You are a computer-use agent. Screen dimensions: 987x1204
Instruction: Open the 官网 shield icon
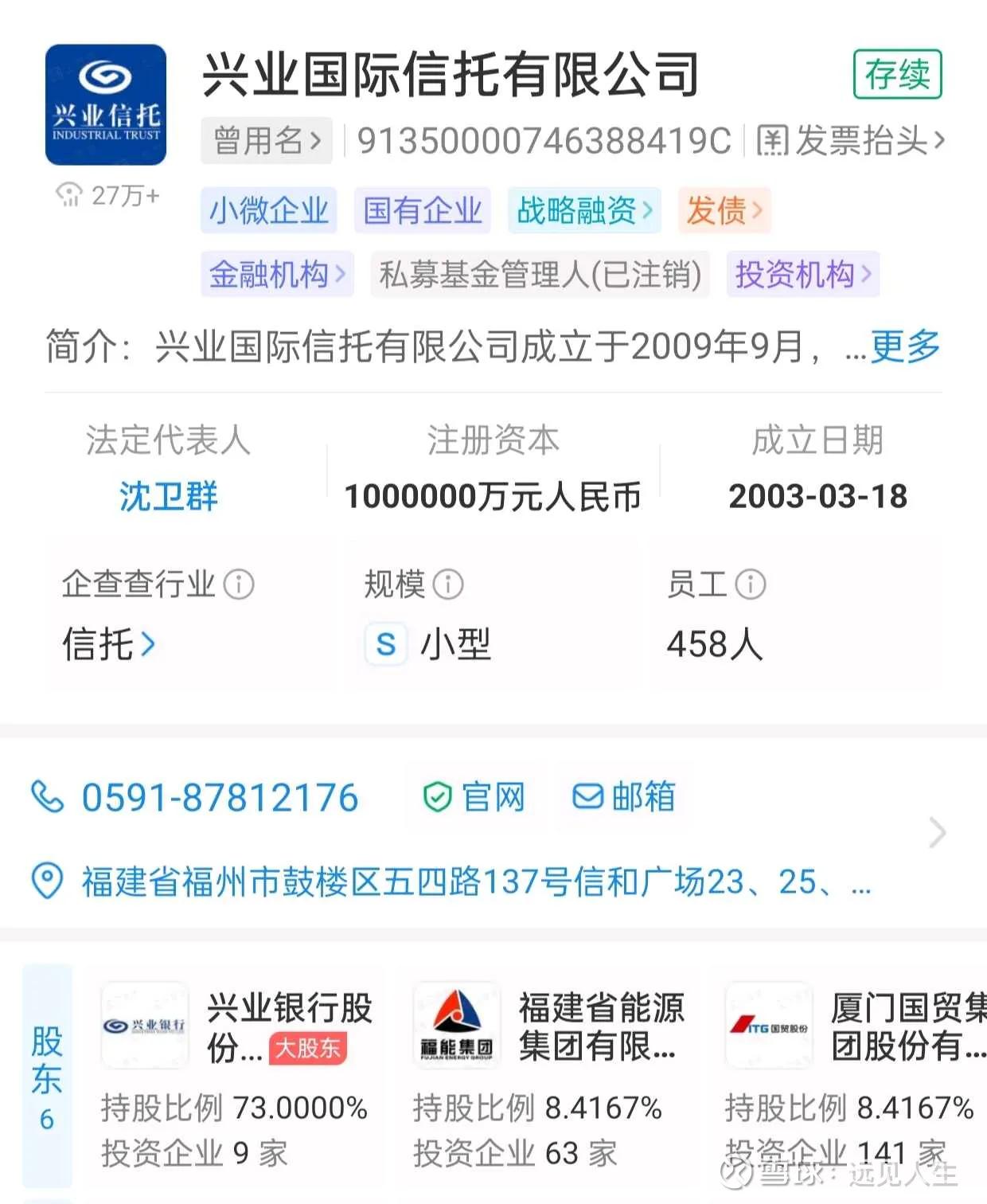point(438,796)
